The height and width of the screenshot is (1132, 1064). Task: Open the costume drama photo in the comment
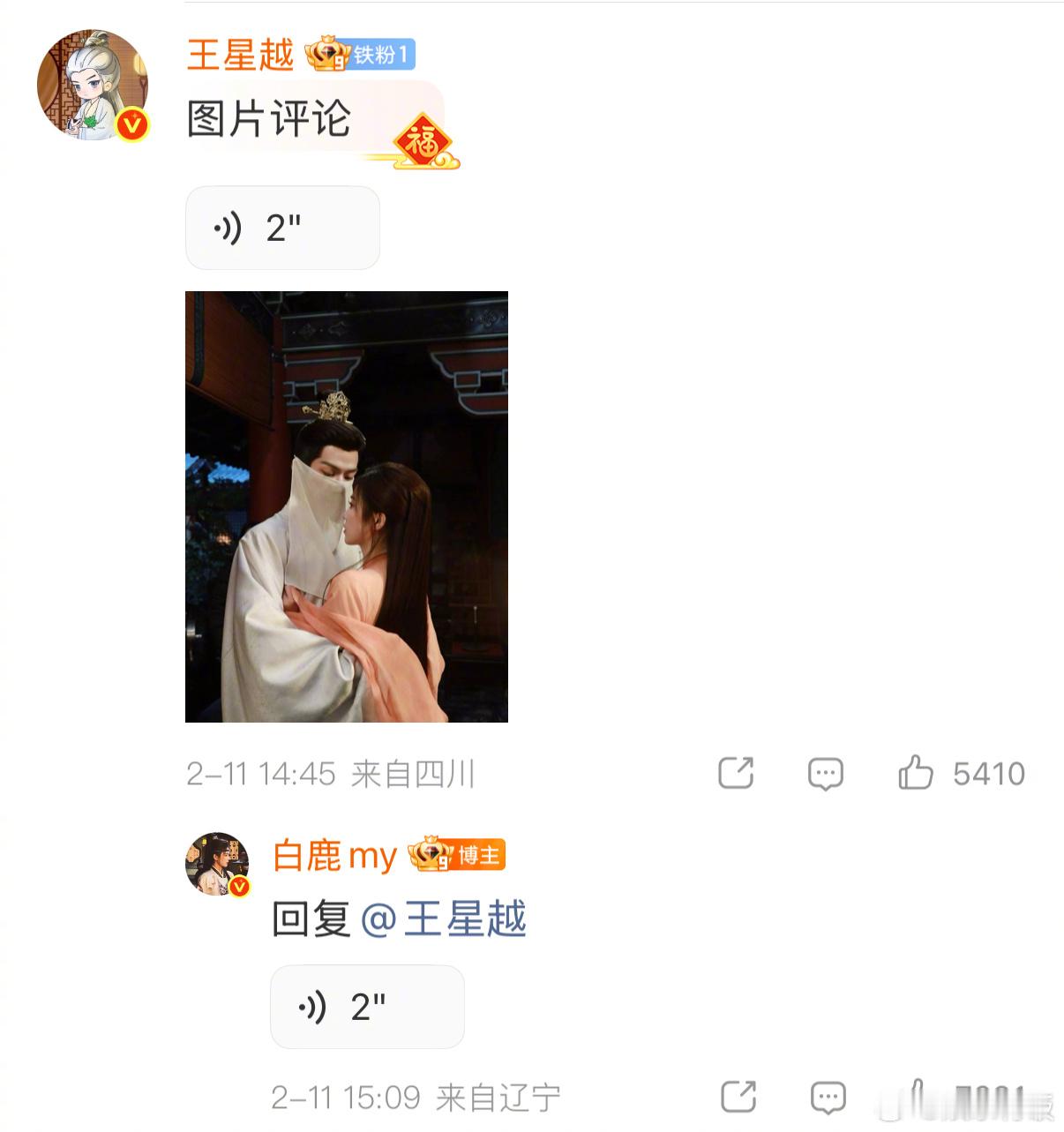tap(346, 506)
